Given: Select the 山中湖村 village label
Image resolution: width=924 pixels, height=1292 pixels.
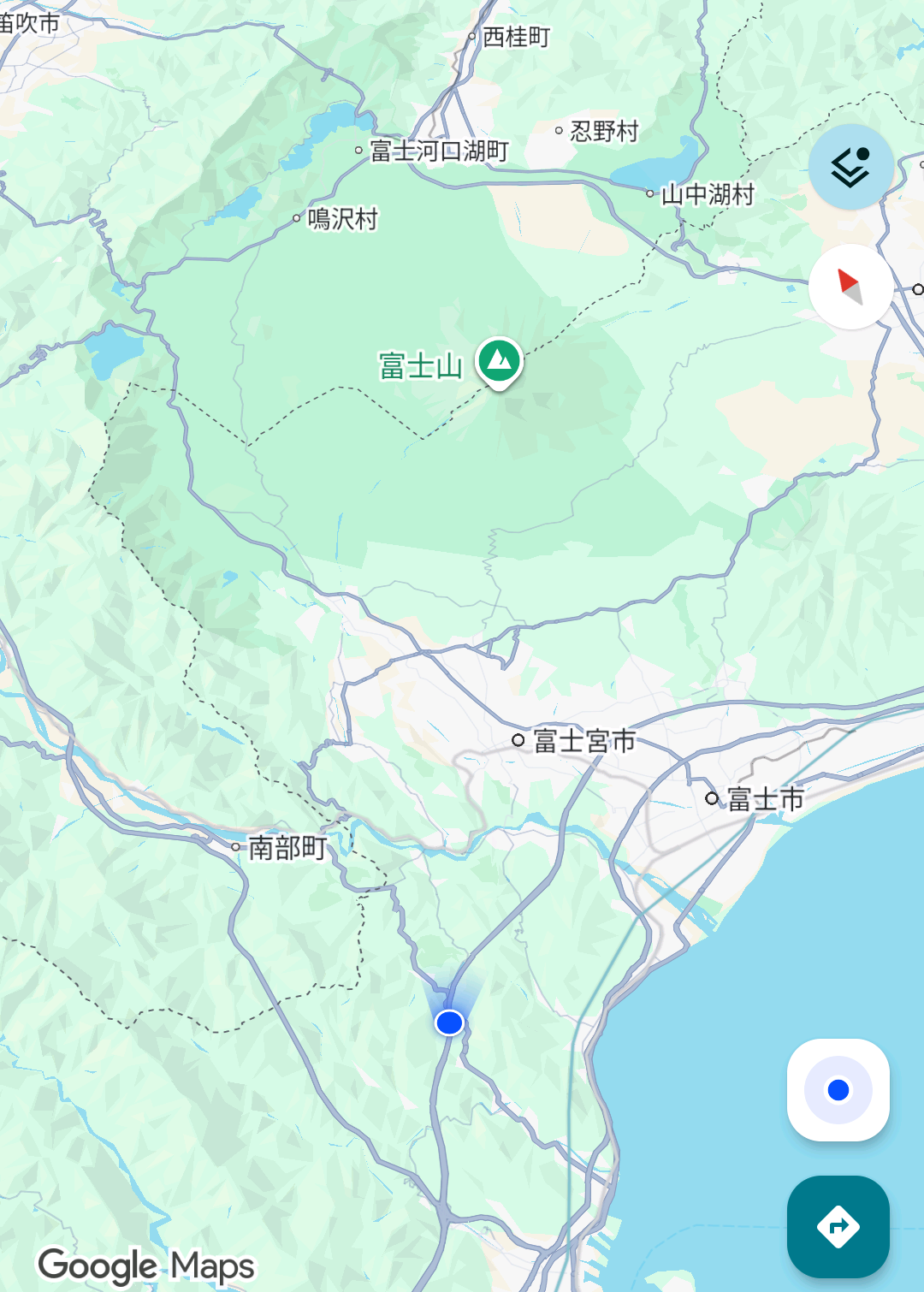Looking at the screenshot, I should [x=707, y=195].
